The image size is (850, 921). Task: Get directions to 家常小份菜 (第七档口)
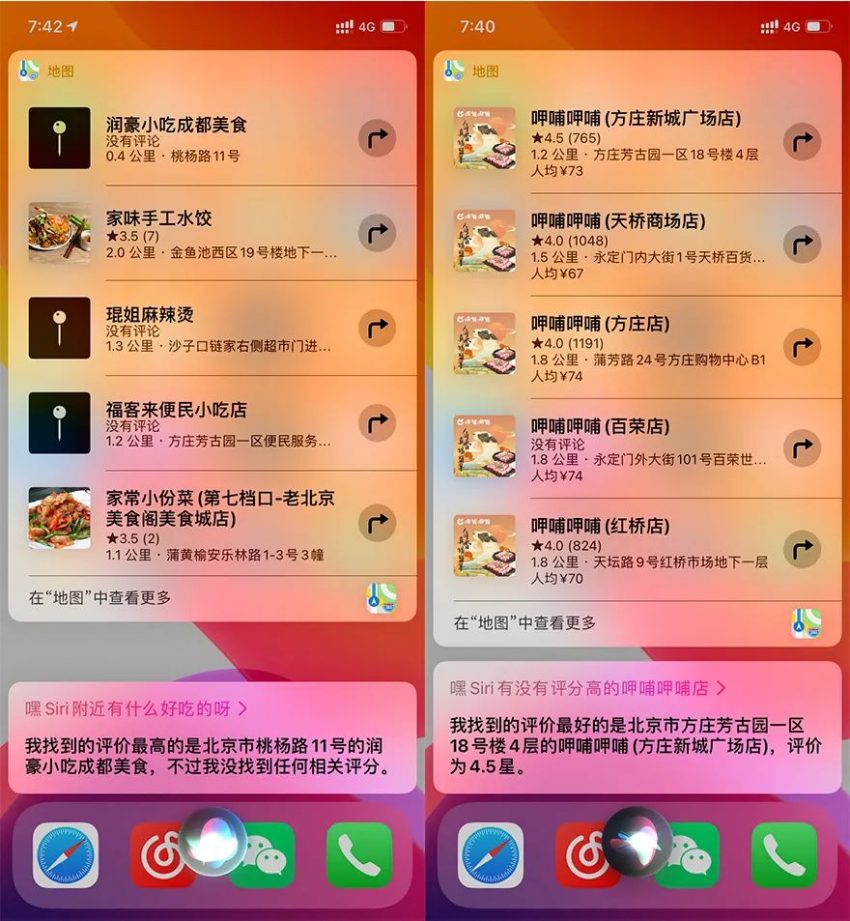point(377,523)
